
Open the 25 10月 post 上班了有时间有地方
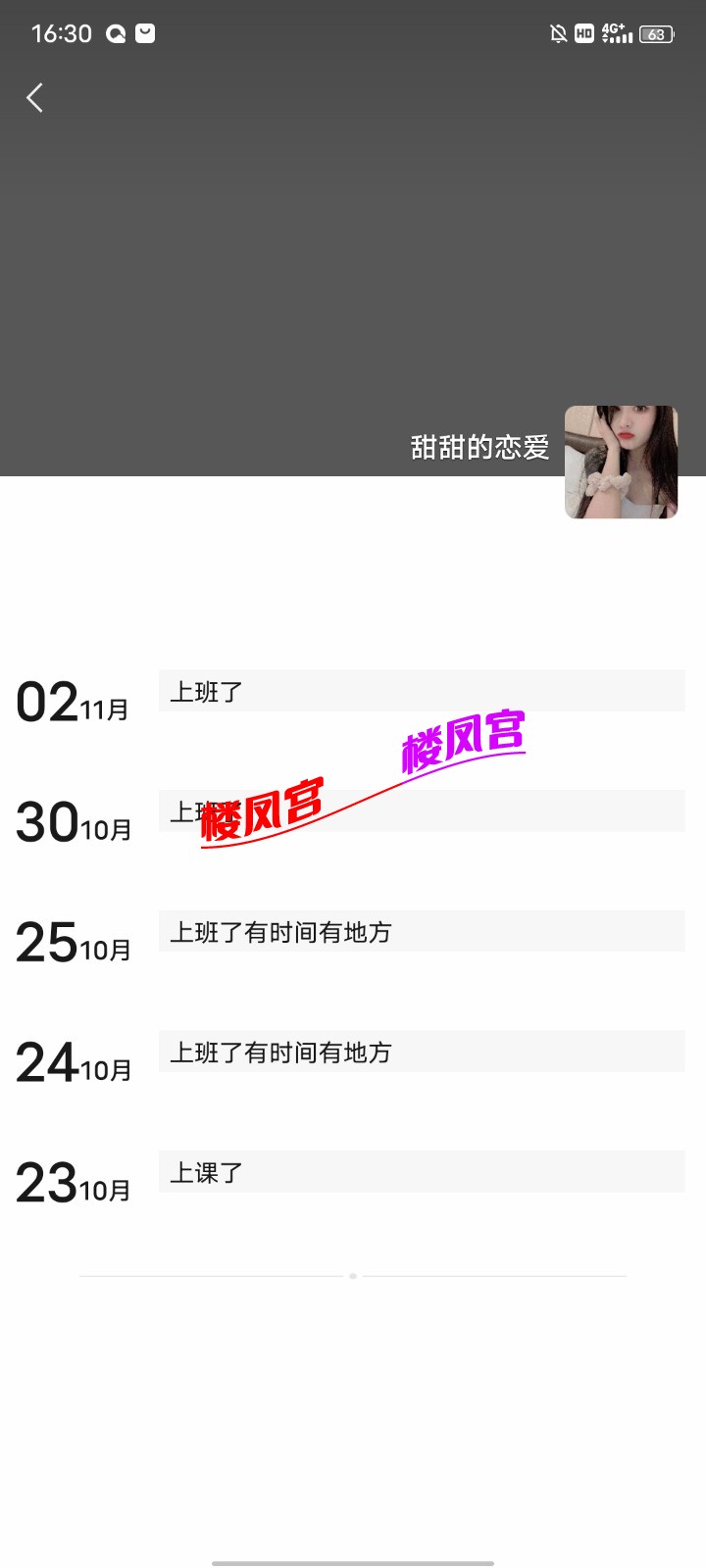pos(421,932)
